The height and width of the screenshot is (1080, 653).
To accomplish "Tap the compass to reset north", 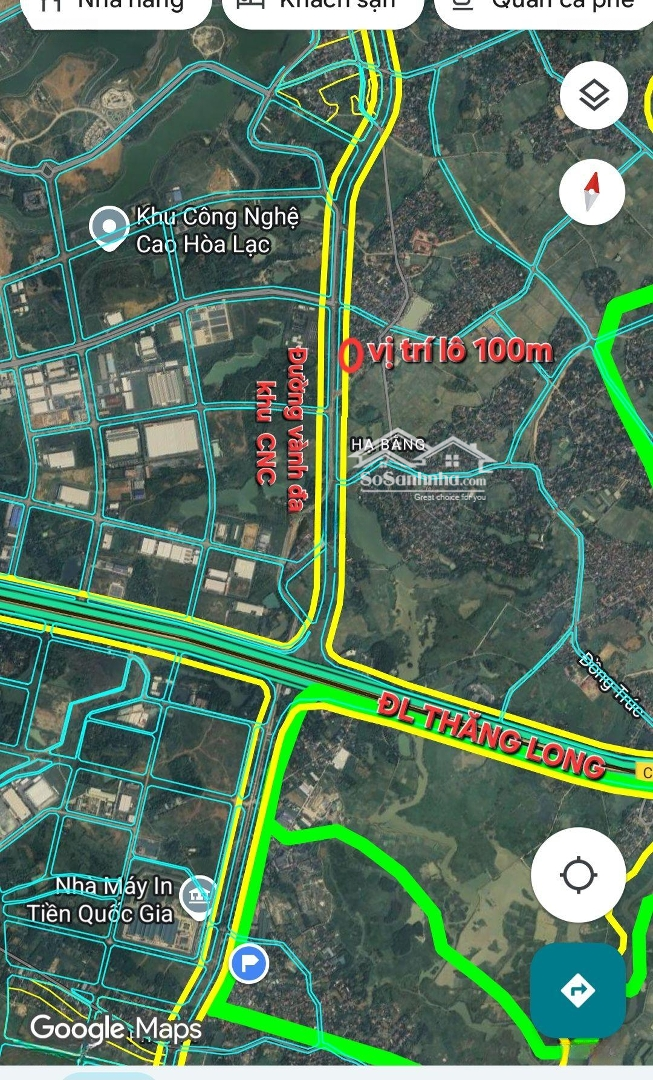I will pos(592,190).
